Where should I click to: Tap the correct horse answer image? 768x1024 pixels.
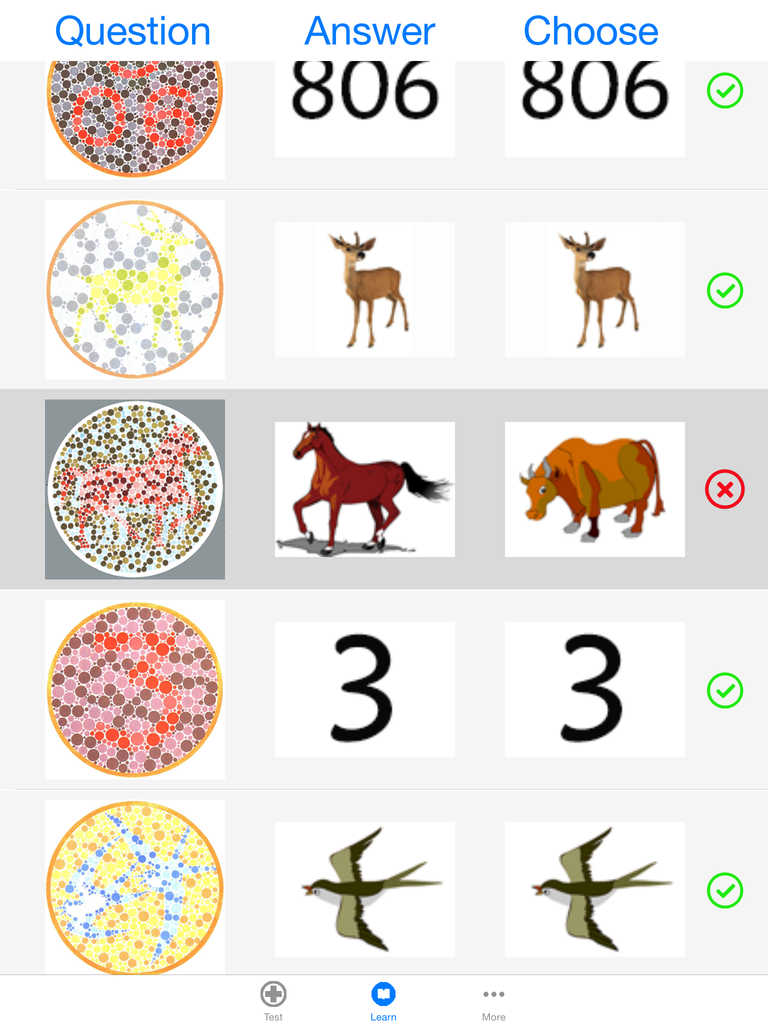[364, 489]
